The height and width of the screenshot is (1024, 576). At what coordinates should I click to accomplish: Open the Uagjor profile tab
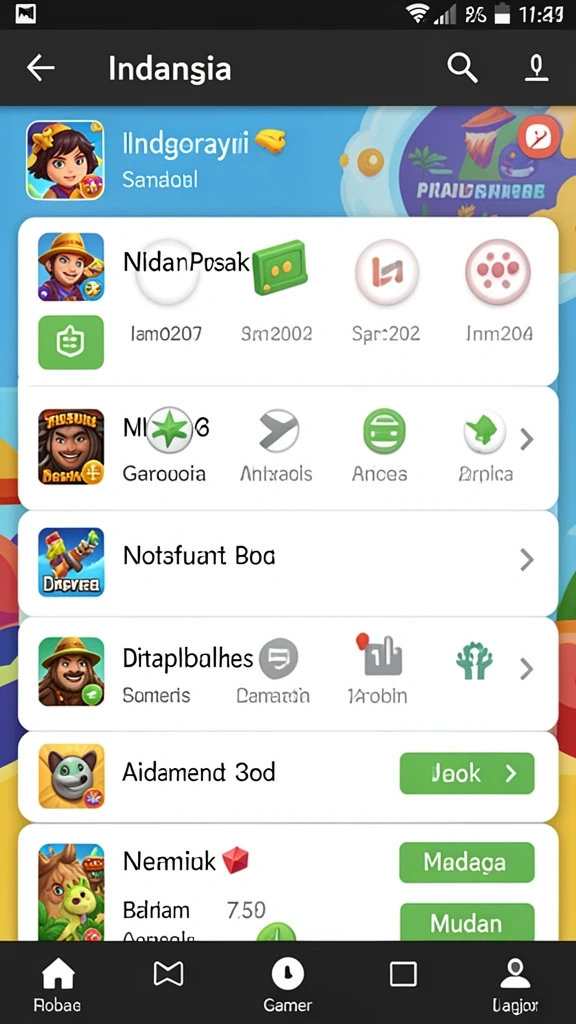coord(515,985)
